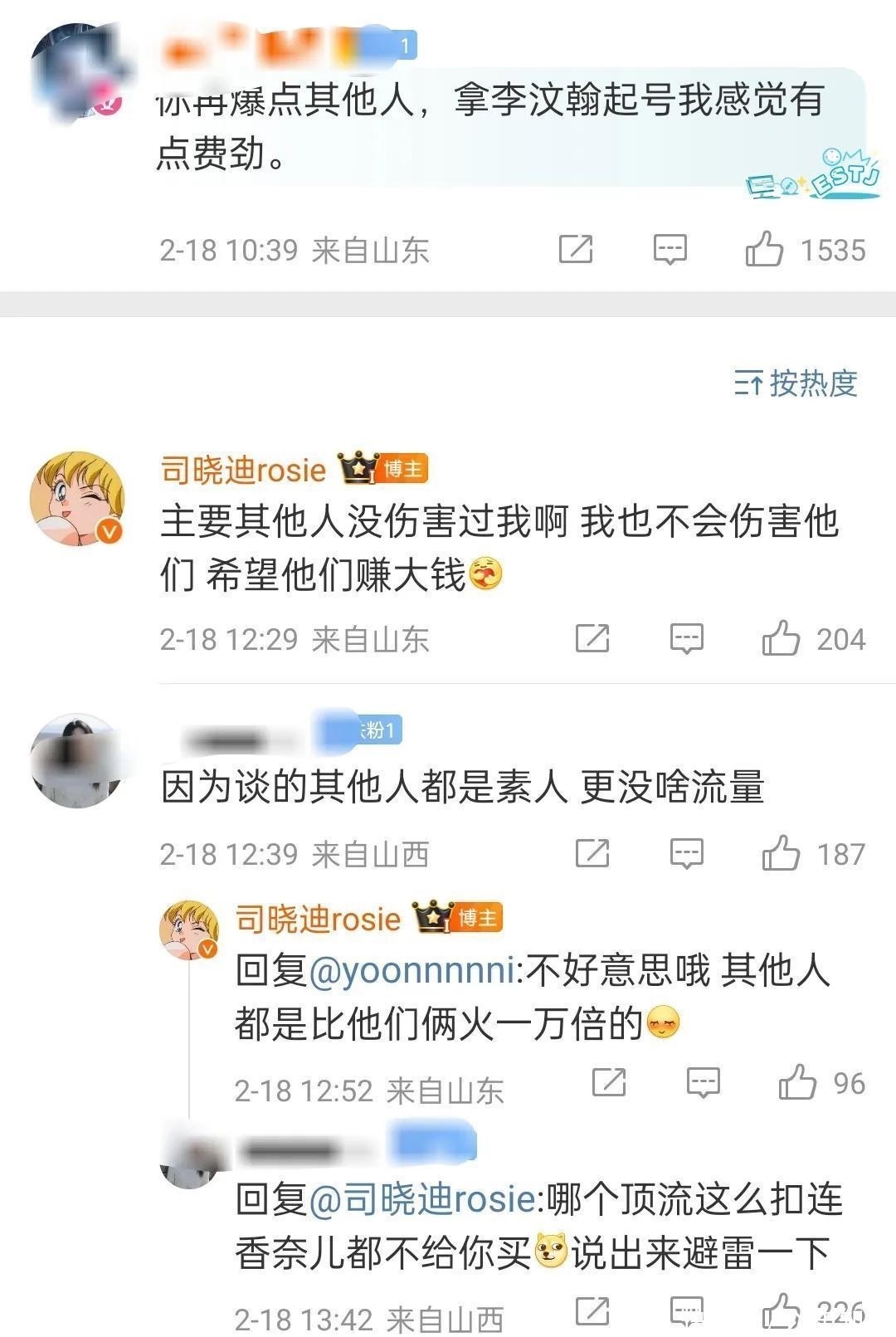
Task: Open the @司晓迪rosie mention in the 13:42 reply
Action: click(x=422, y=1199)
